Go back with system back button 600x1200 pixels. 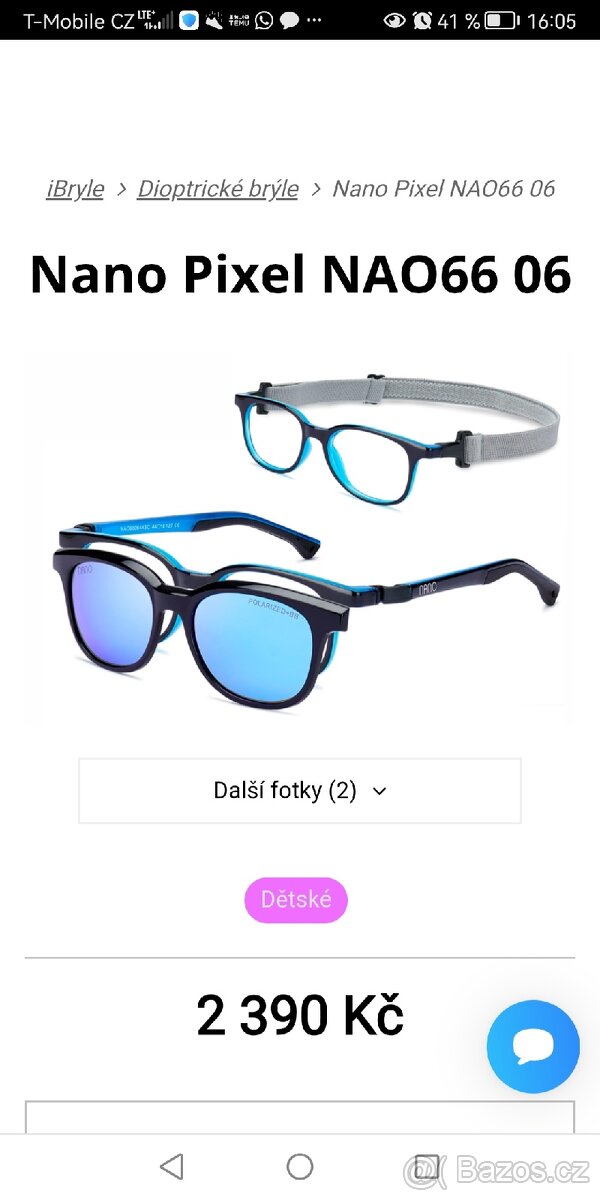point(172,1166)
